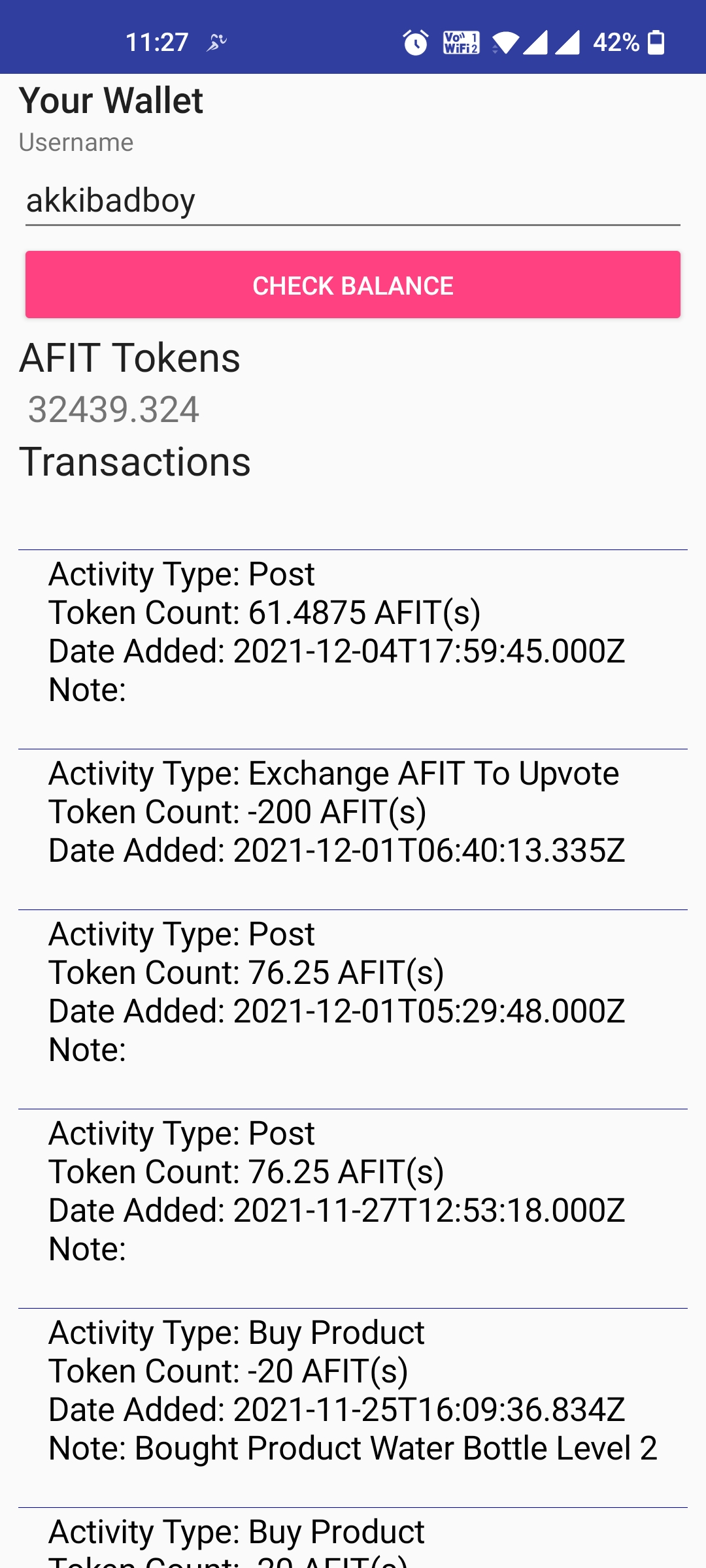The width and height of the screenshot is (706, 1568).
Task: Tap the username field containing akkibadboy
Action: coord(352,200)
